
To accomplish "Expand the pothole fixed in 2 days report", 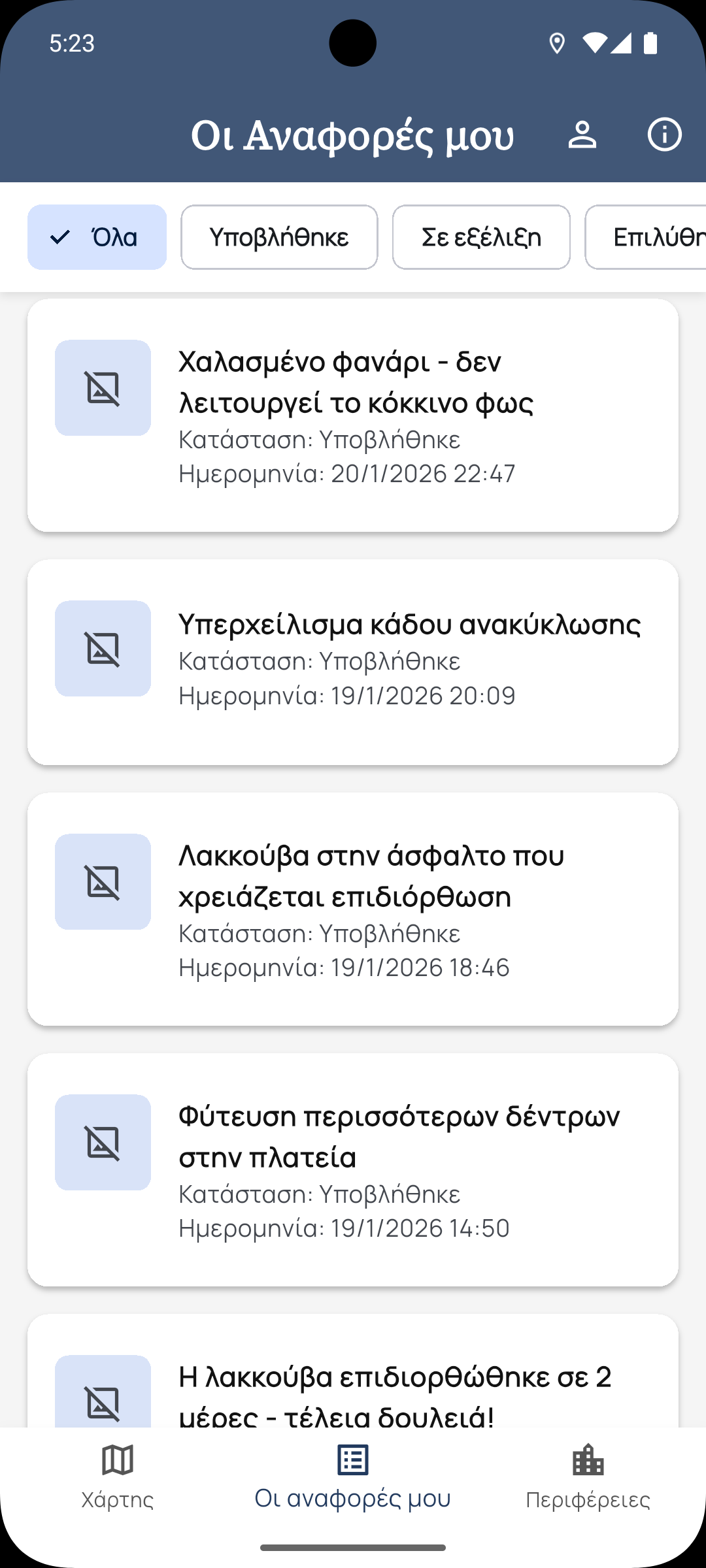I will [x=353, y=1392].
